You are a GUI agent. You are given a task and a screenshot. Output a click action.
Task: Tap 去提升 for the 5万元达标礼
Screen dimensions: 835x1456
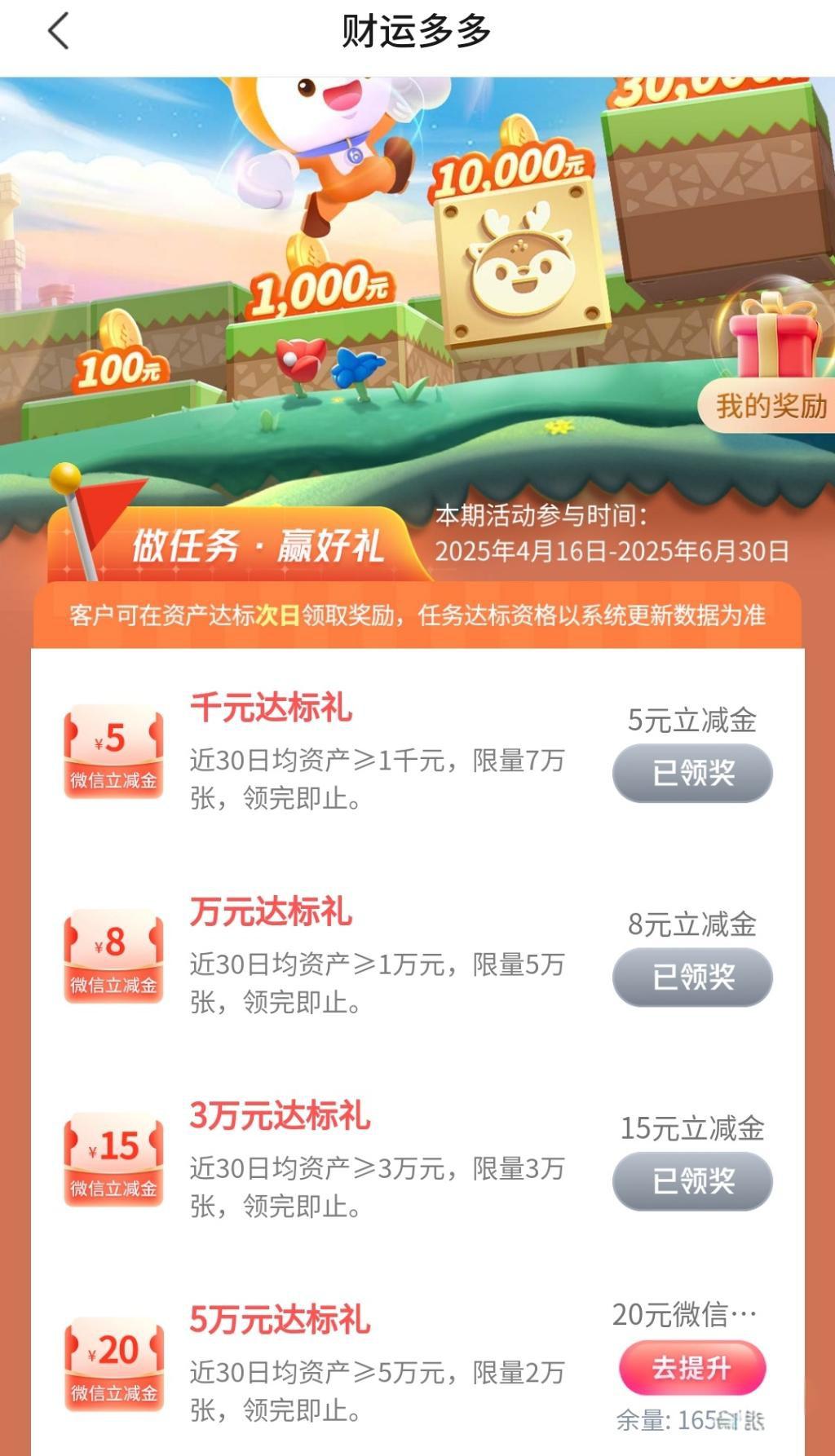[691, 1368]
